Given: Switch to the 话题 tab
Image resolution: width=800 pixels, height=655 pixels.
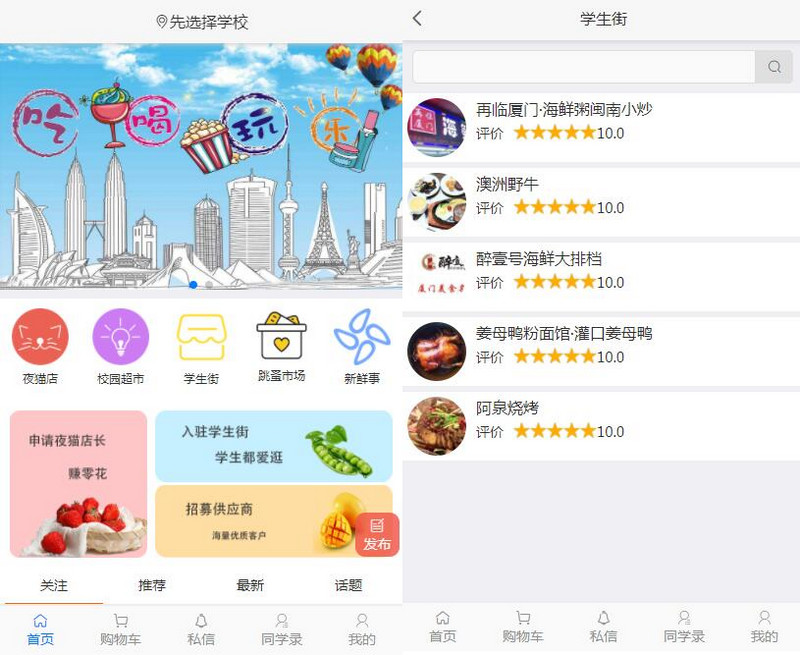Looking at the screenshot, I should point(348,585).
